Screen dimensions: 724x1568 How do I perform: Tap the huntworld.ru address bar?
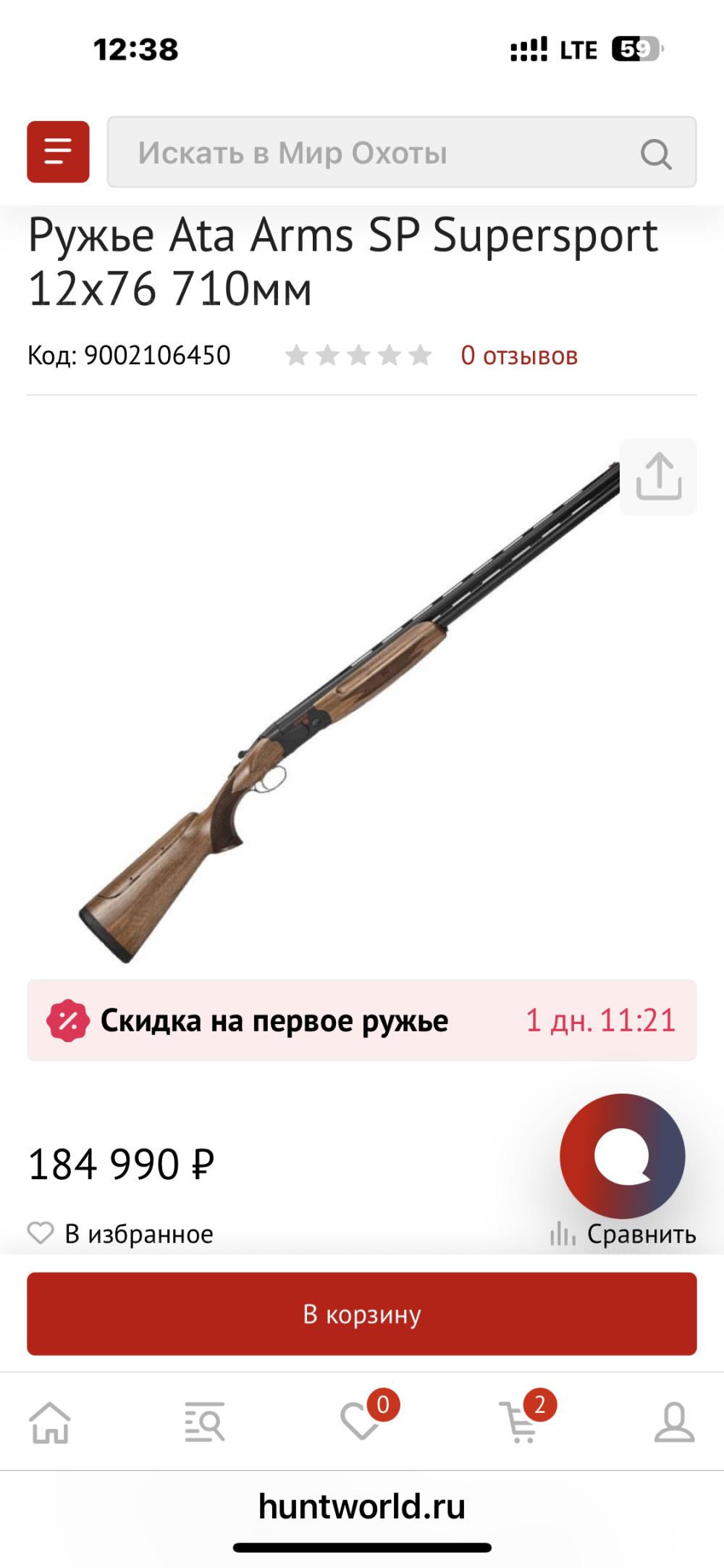361,1506
